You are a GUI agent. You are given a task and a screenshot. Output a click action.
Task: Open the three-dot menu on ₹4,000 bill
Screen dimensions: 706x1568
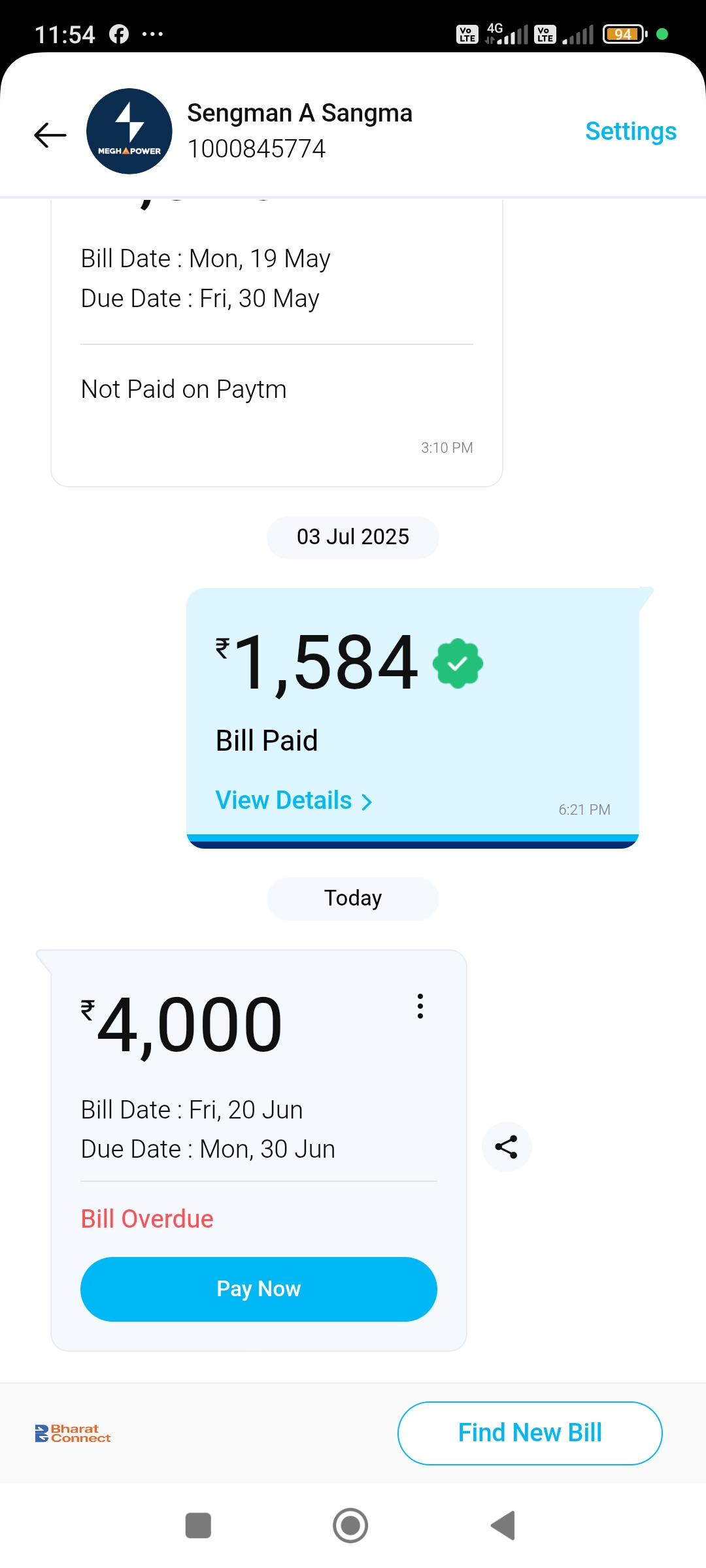(x=420, y=1006)
